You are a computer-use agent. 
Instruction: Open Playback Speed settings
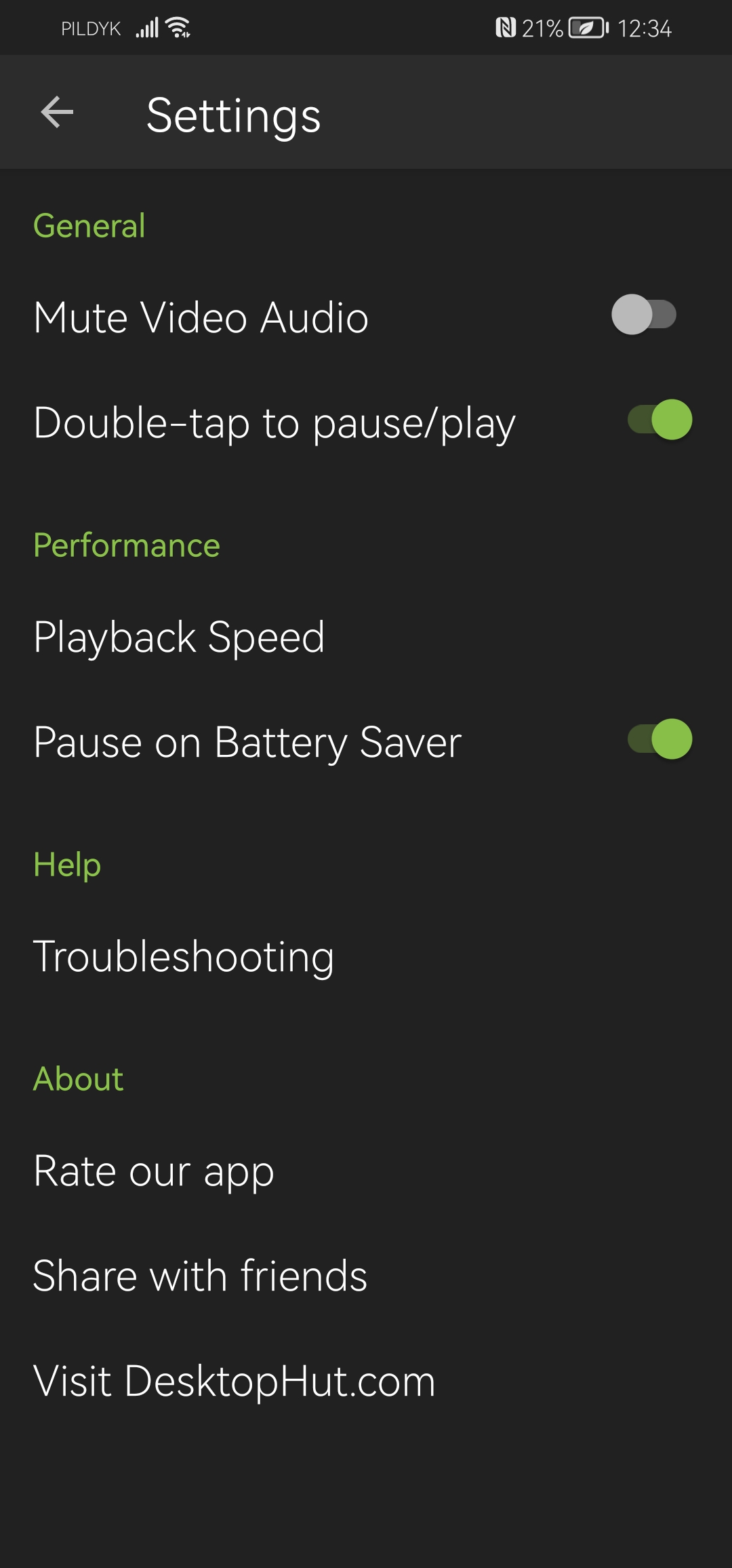click(180, 635)
